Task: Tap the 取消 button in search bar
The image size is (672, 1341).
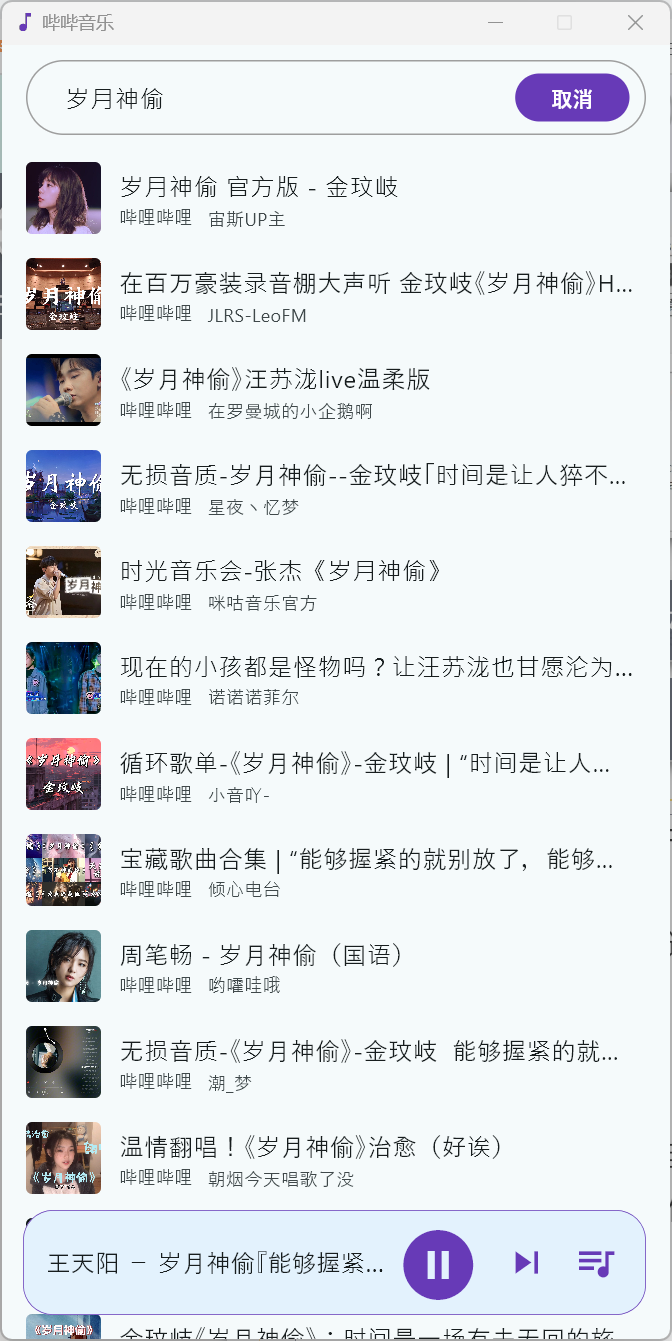Action: click(x=571, y=98)
